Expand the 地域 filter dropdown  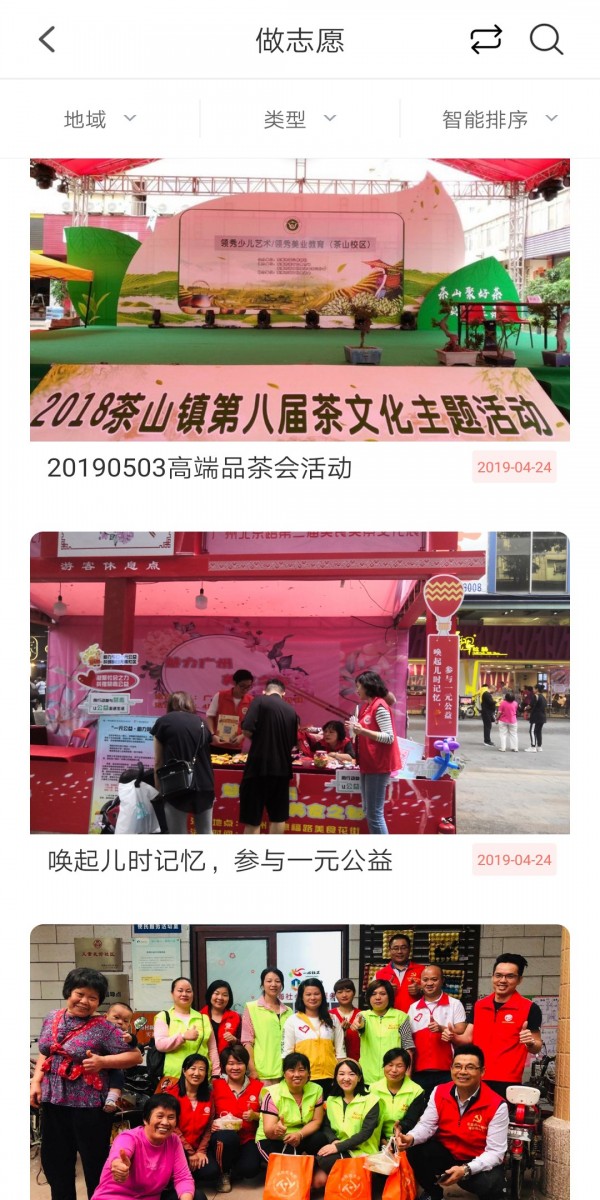click(x=100, y=120)
